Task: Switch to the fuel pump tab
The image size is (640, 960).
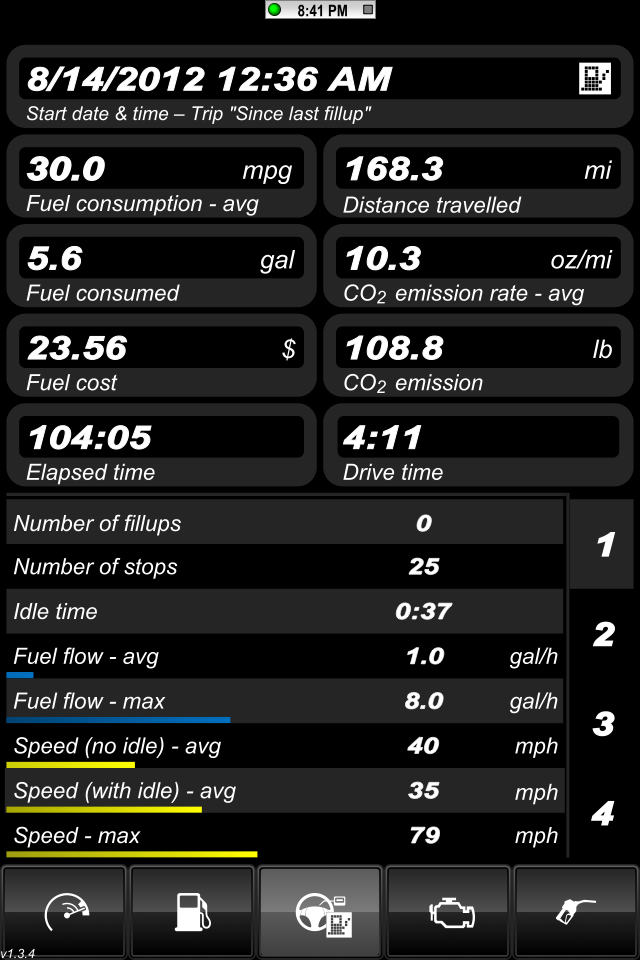Action: 192,911
